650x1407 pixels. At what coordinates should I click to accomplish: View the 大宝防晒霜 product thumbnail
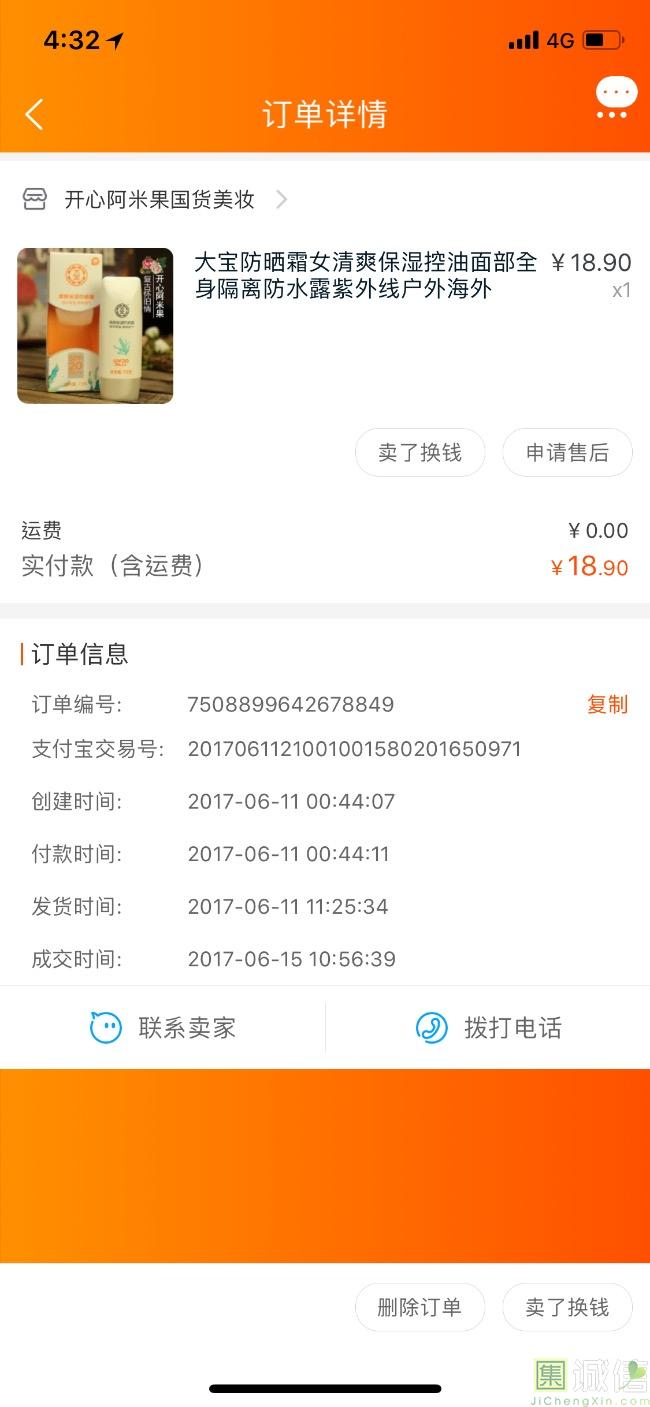(95, 326)
